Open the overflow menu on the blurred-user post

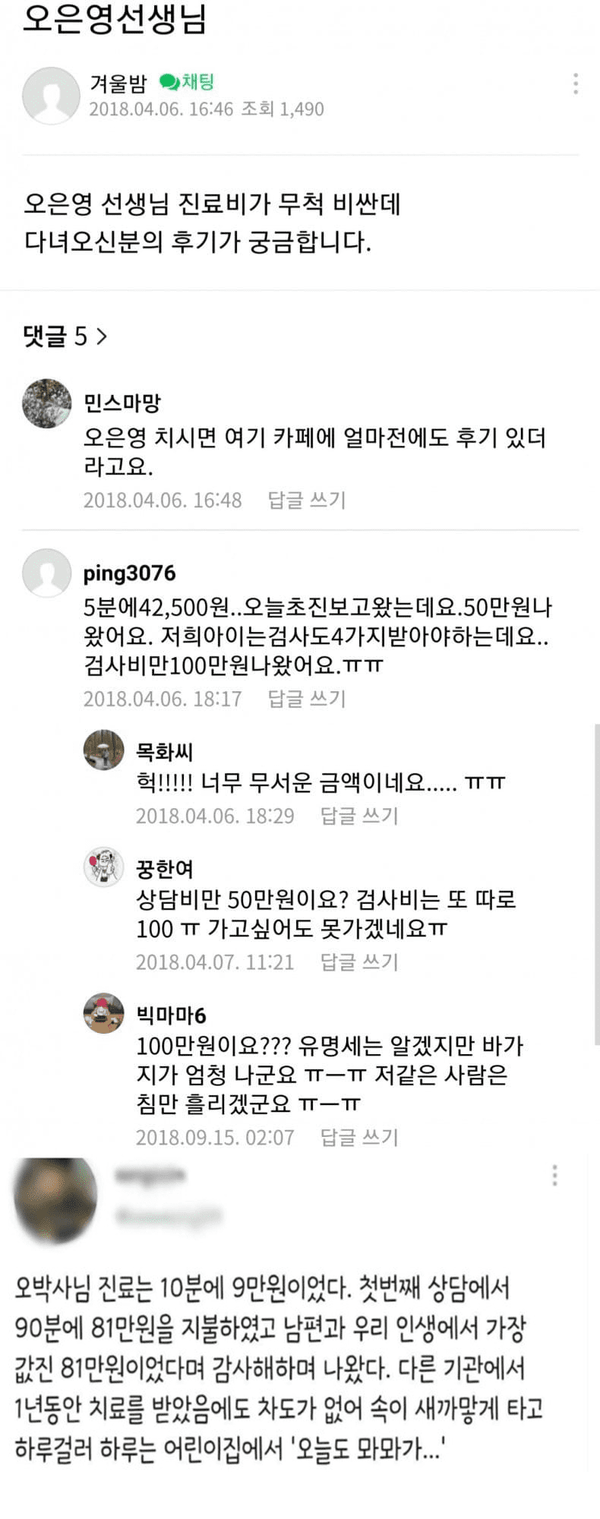coord(555,1176)
